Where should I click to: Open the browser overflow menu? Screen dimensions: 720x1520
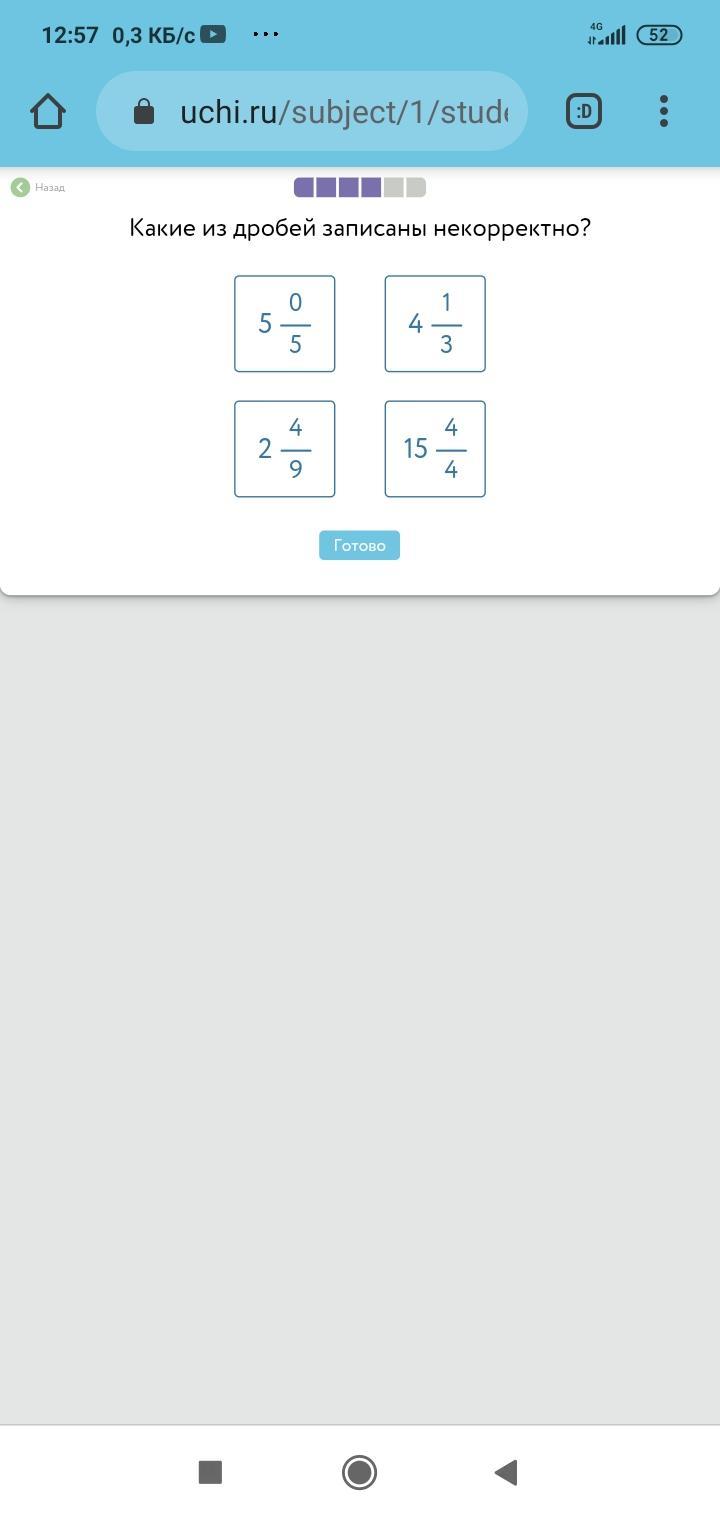[x=664, y=111]
